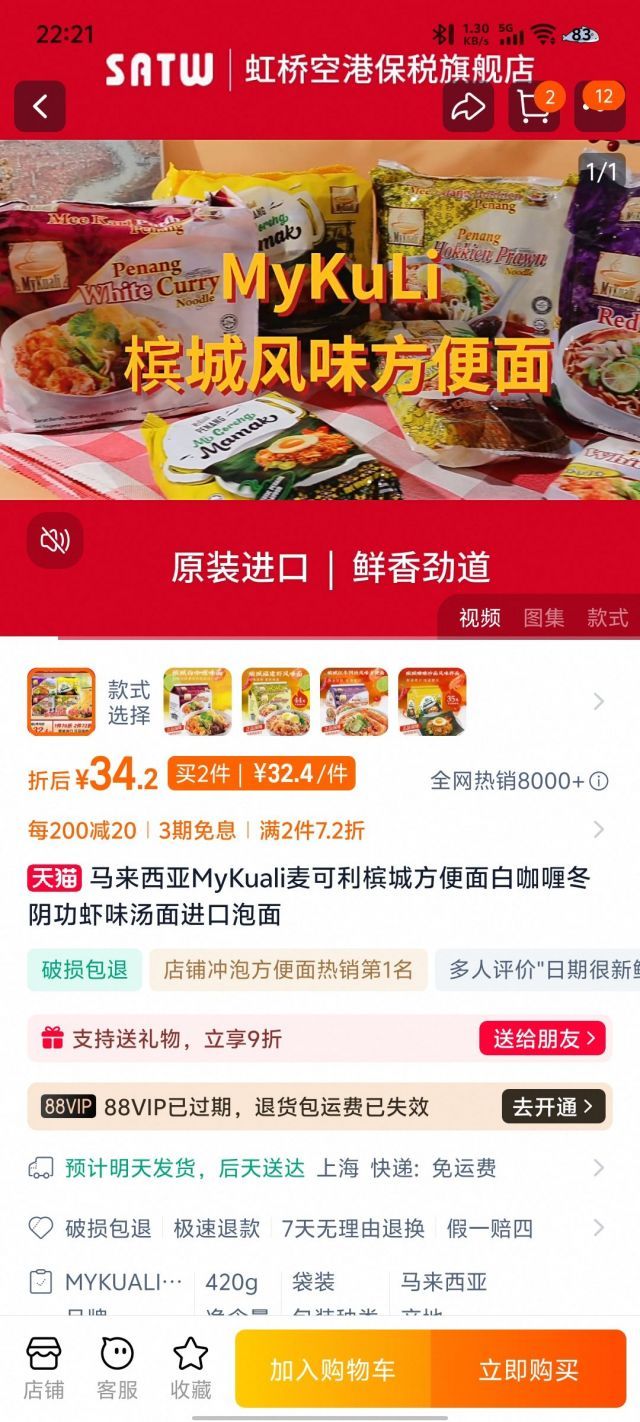Switch to the 图集 tab

(x=544, y=618)
